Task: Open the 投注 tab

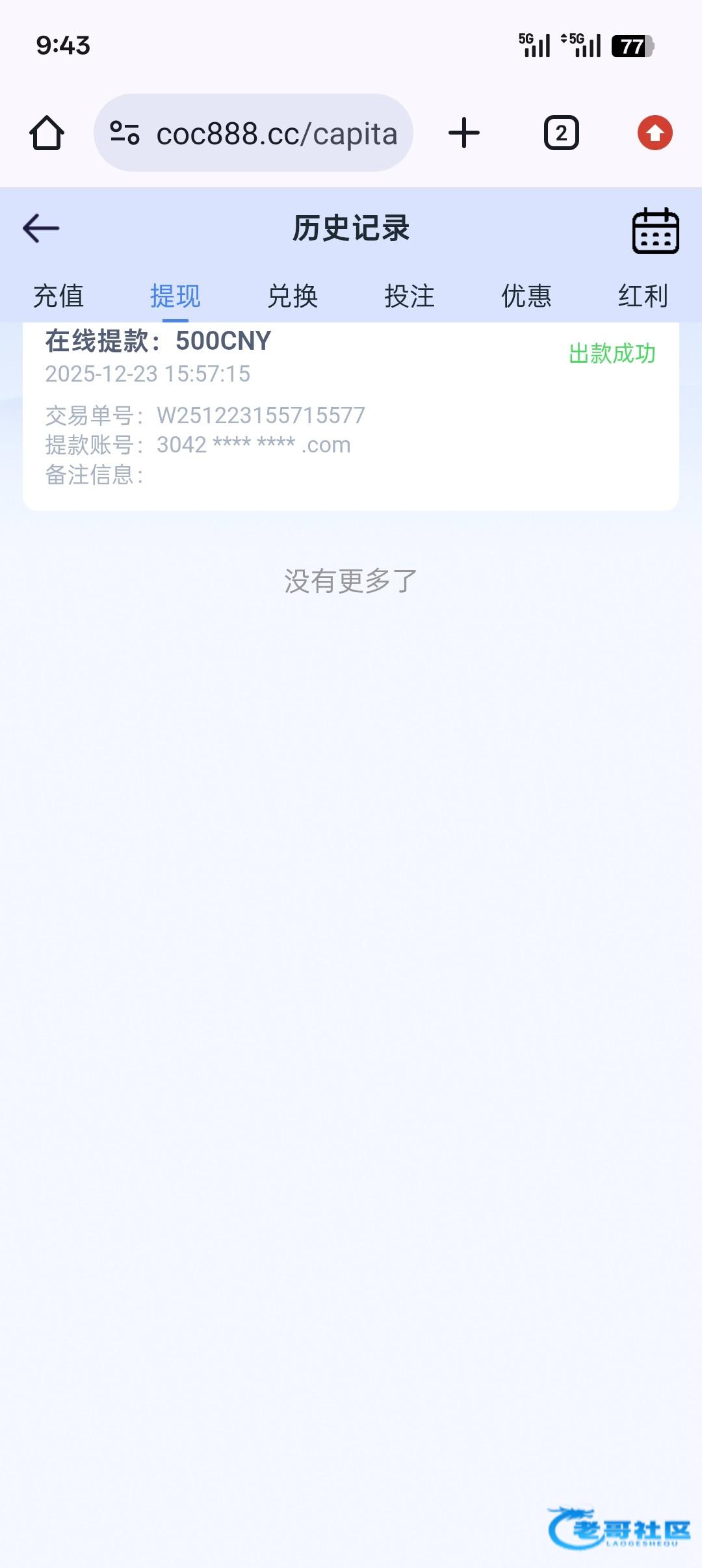Action: pyautogui.click(x=409, y=296)
